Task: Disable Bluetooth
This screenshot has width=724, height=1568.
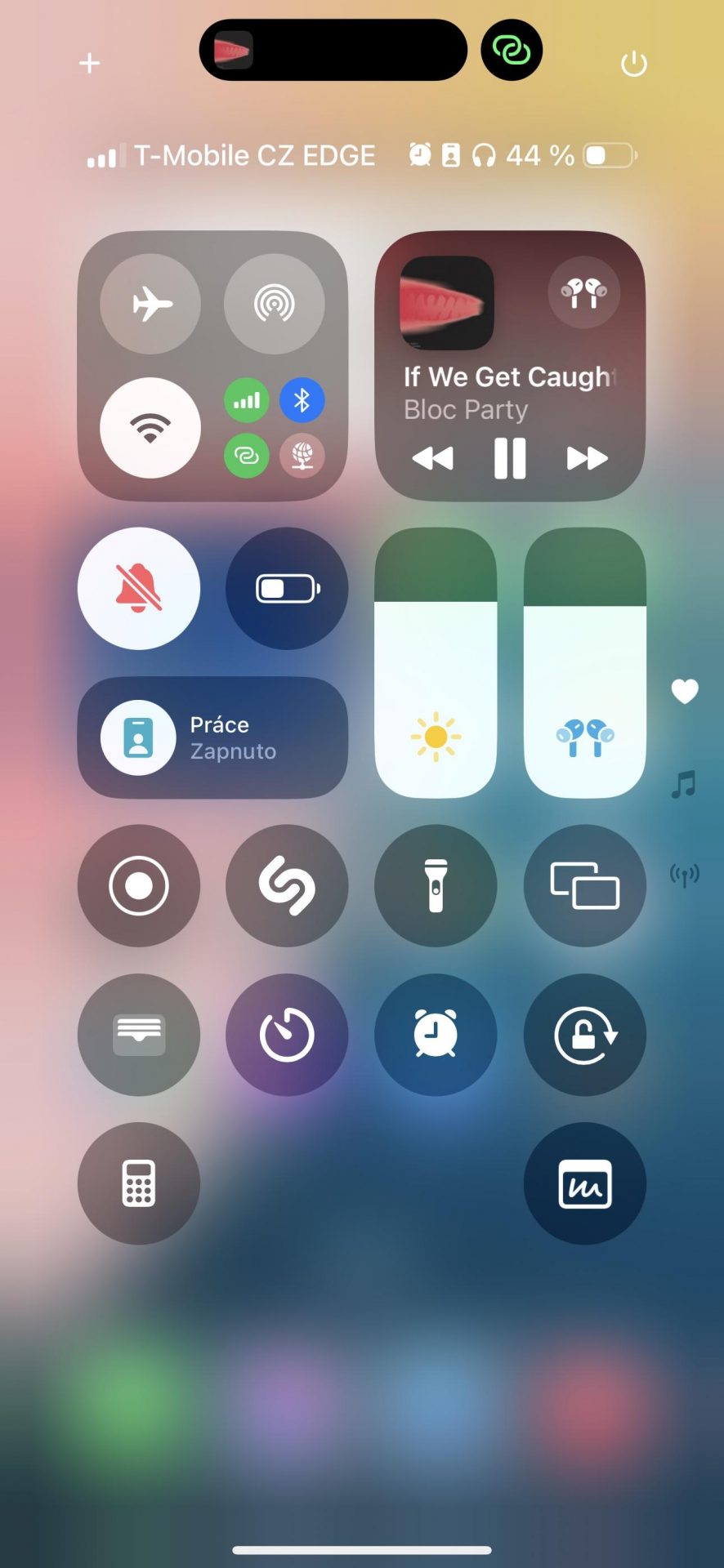Action: tap(302, 400)
